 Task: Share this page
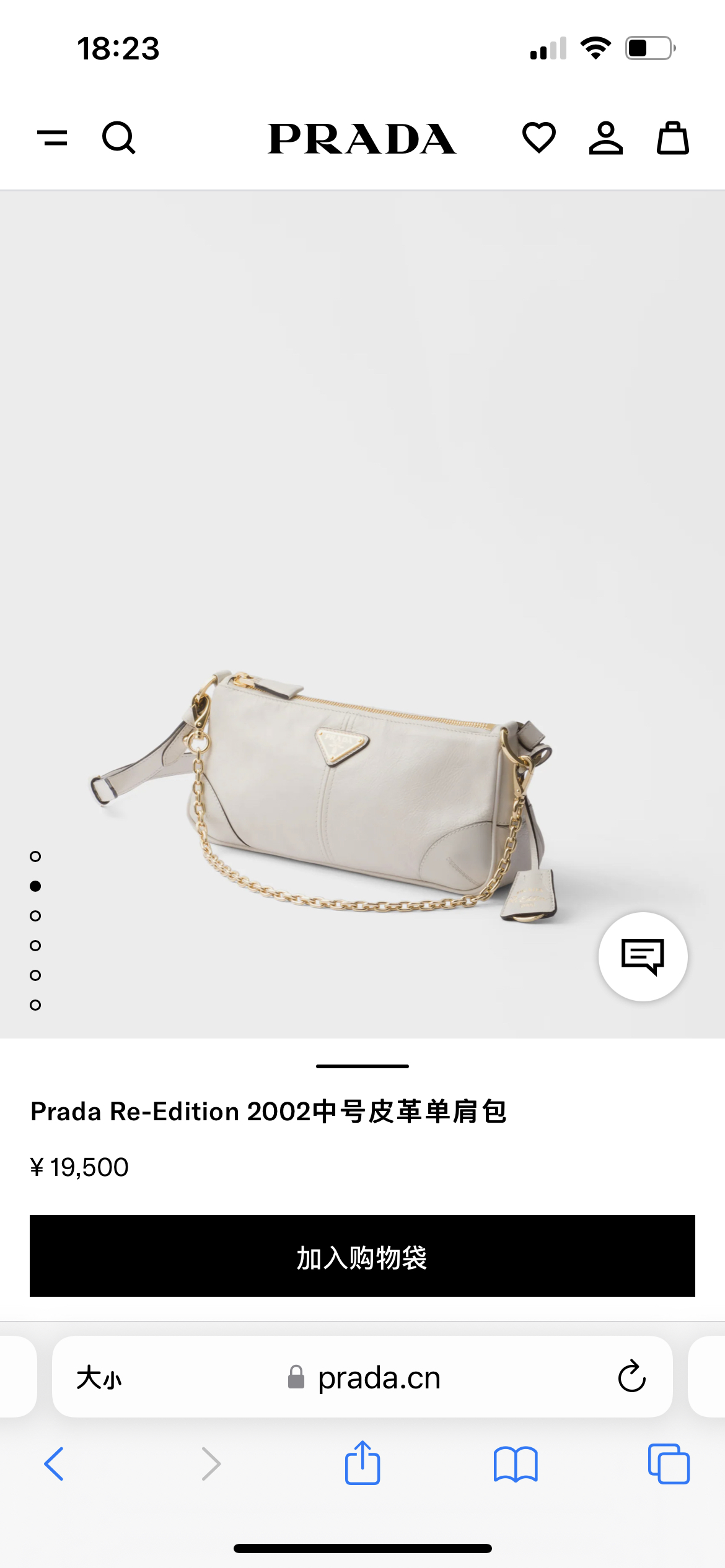click(x=362, y=1463)
